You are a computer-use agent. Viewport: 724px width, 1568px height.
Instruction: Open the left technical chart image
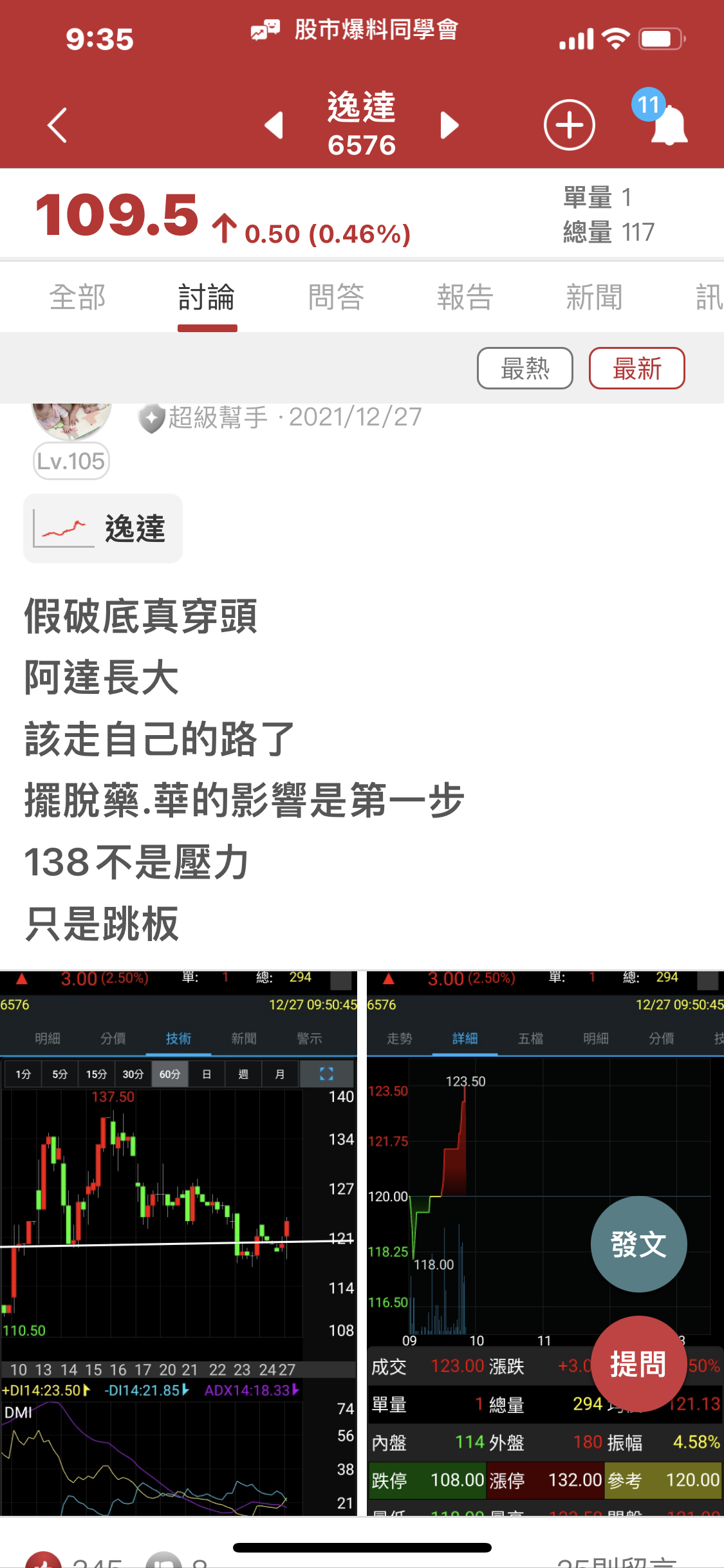(178, 1242)
